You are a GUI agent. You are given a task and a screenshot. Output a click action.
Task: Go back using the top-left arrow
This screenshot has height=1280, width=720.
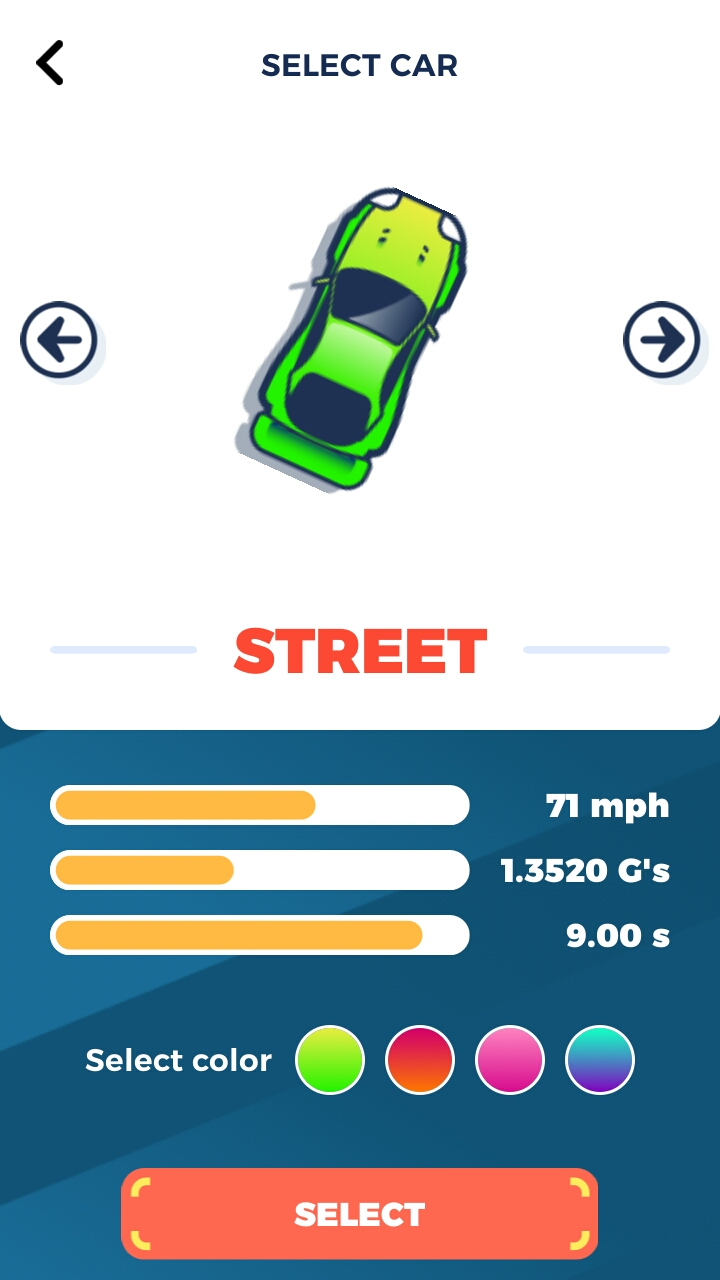[50, 63]
